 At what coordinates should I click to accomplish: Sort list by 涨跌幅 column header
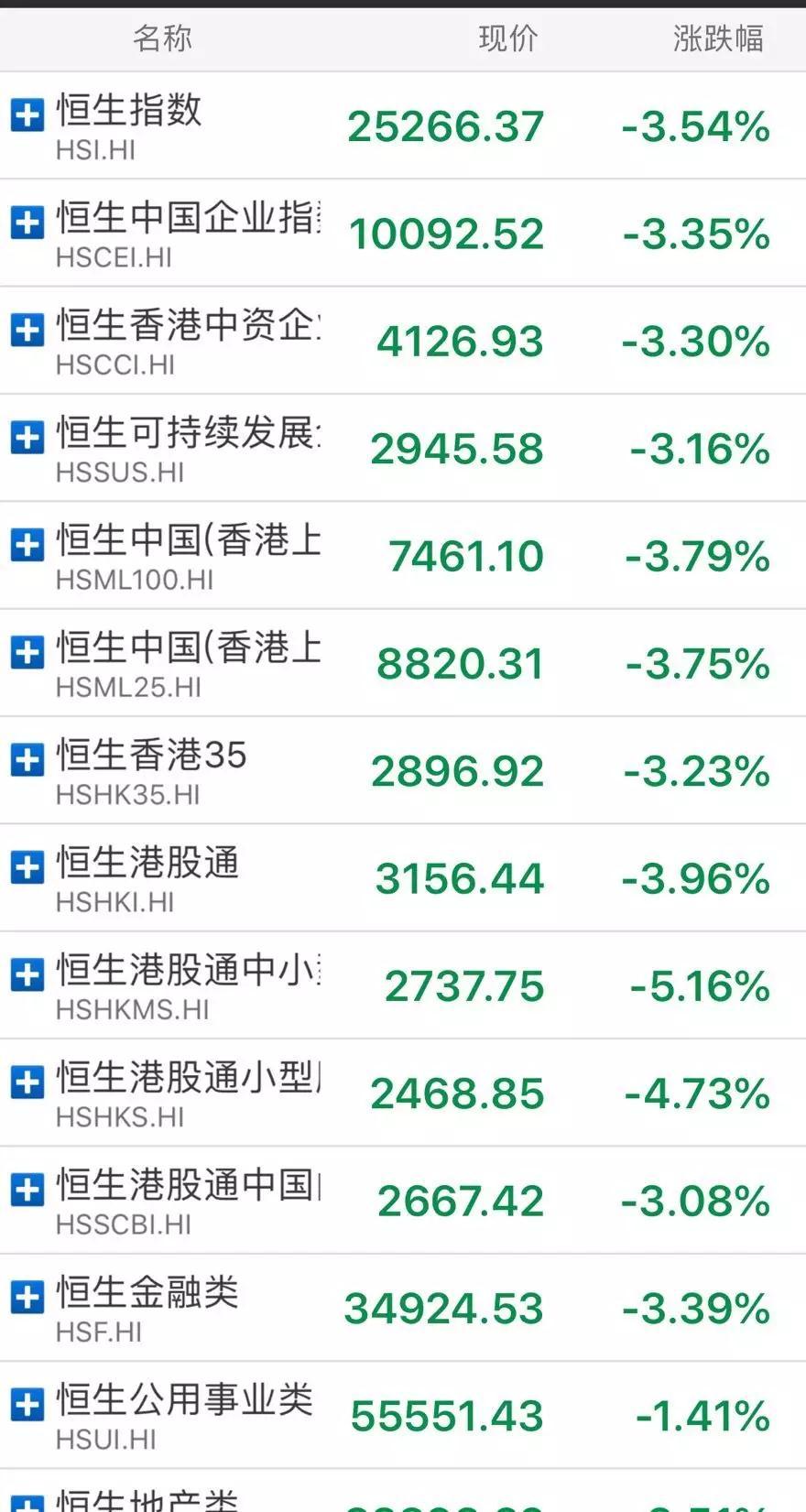pos(718,38)
